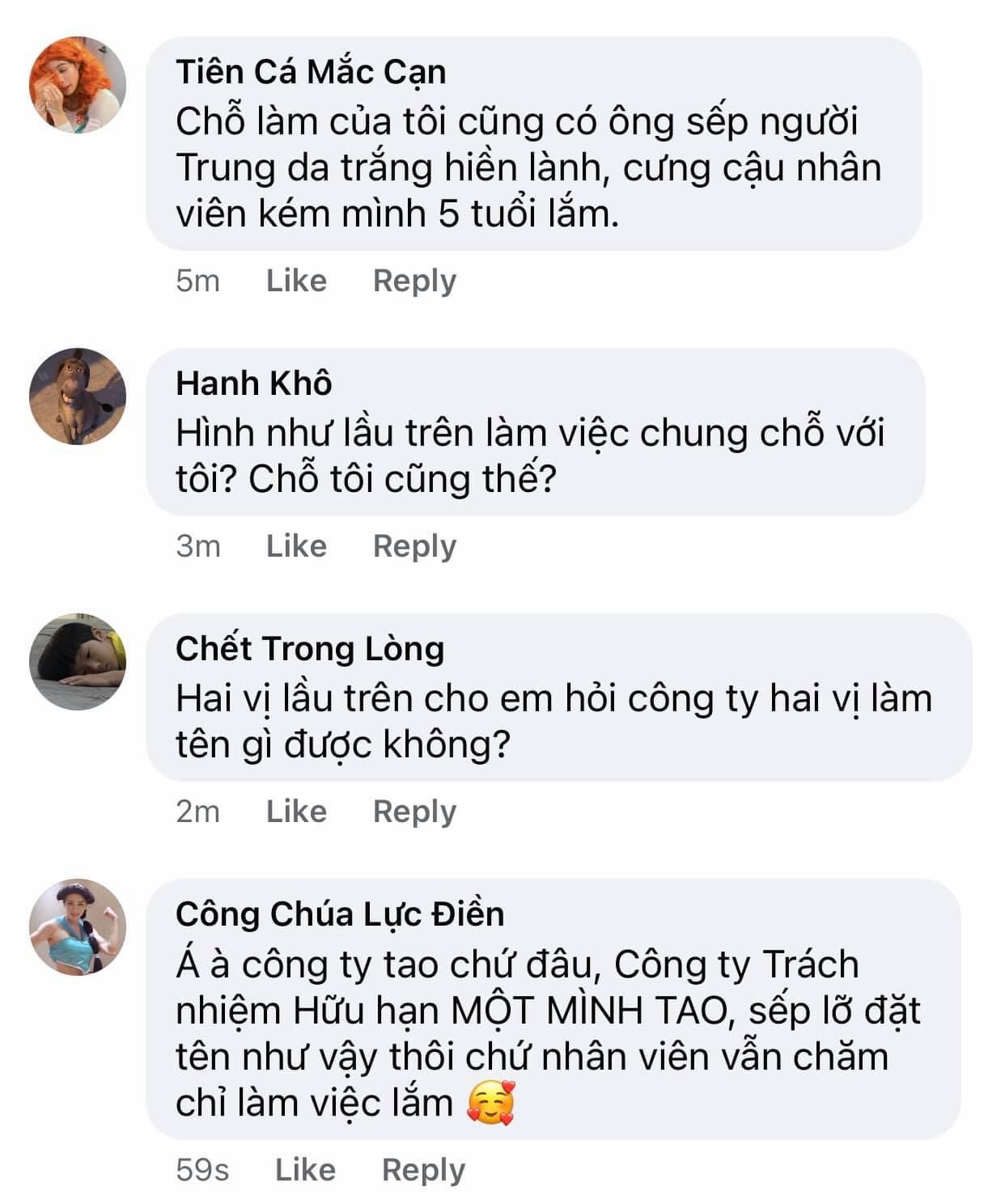Image resolution: width=1005 pixels, height=1204 pixels.
Task: Reply to Tiên Cá Mắc Cạn's comment
Action: click(x=414, y=281)
